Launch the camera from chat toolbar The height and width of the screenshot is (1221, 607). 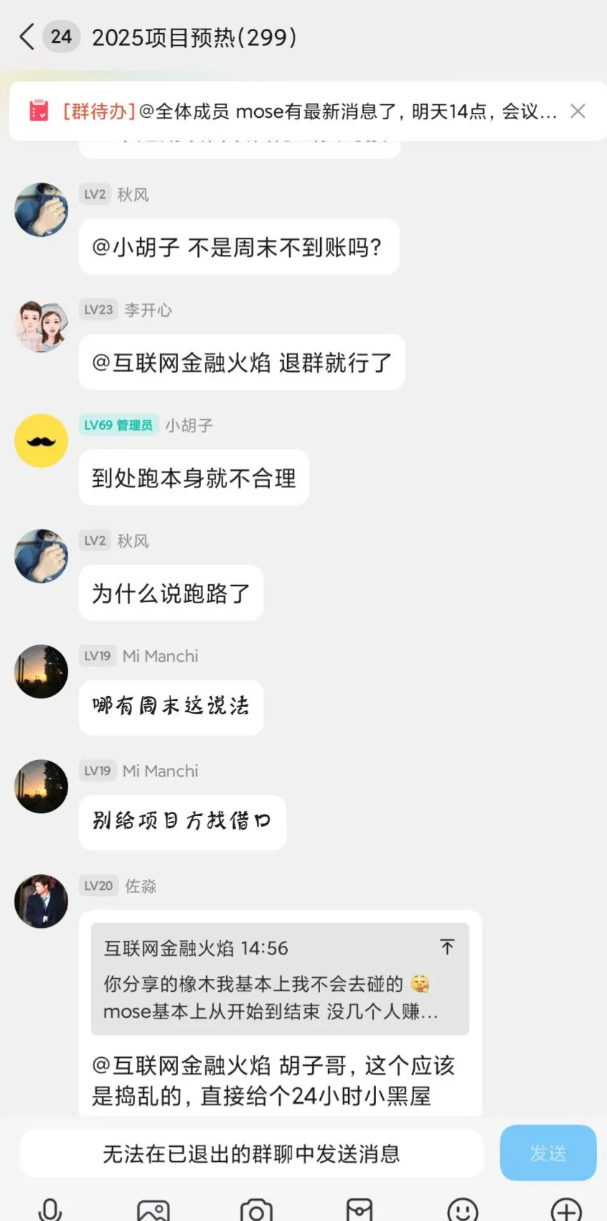256,1211
